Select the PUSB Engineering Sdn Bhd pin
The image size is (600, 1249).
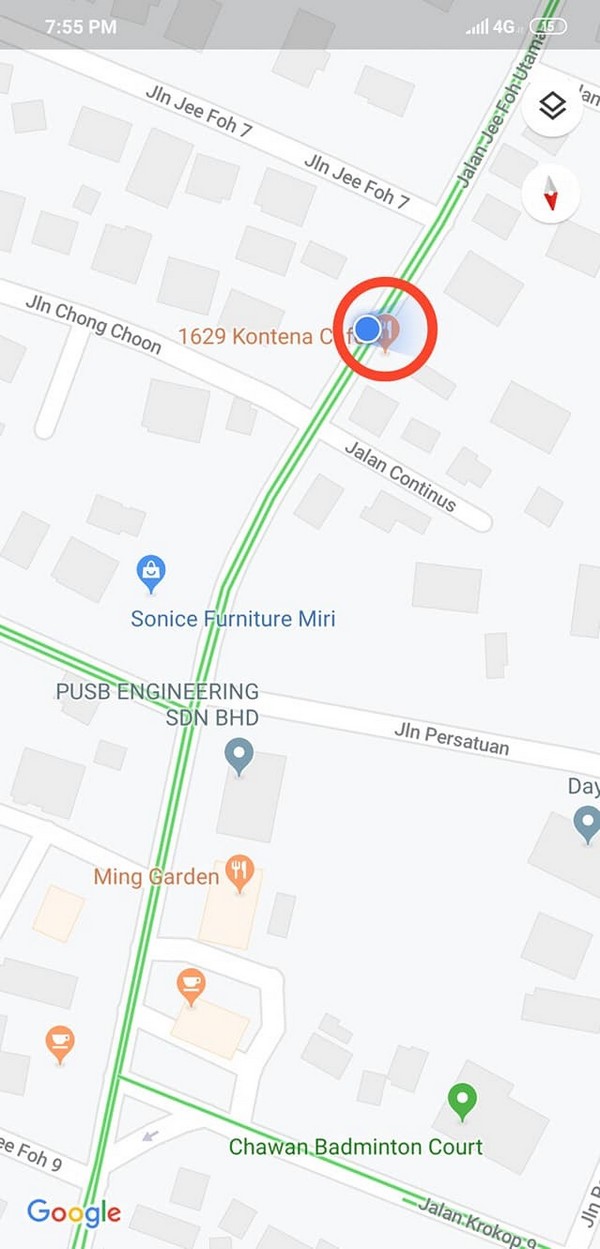coord(238,756)
